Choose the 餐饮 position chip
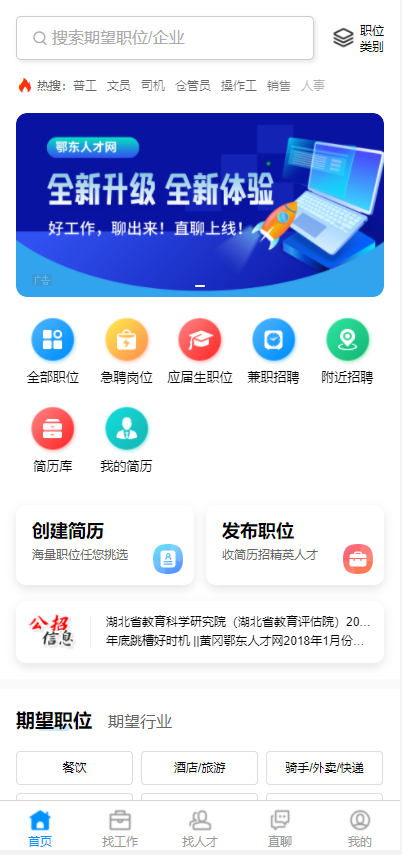This screenshot has height=855, width=402. pos(75,768)
